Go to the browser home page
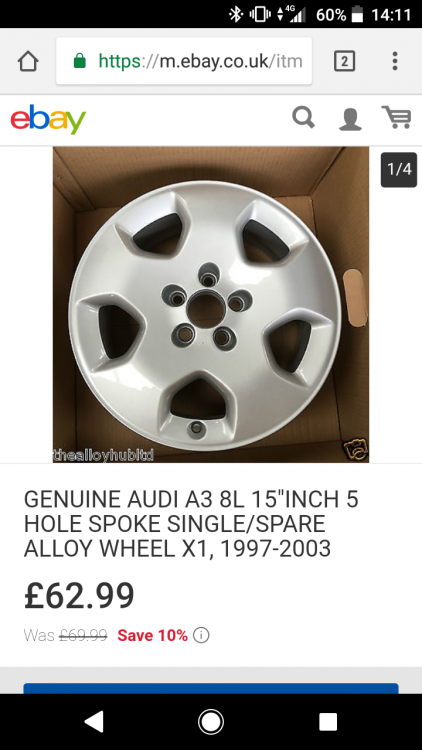422x750 pixels. coord(28,61)
